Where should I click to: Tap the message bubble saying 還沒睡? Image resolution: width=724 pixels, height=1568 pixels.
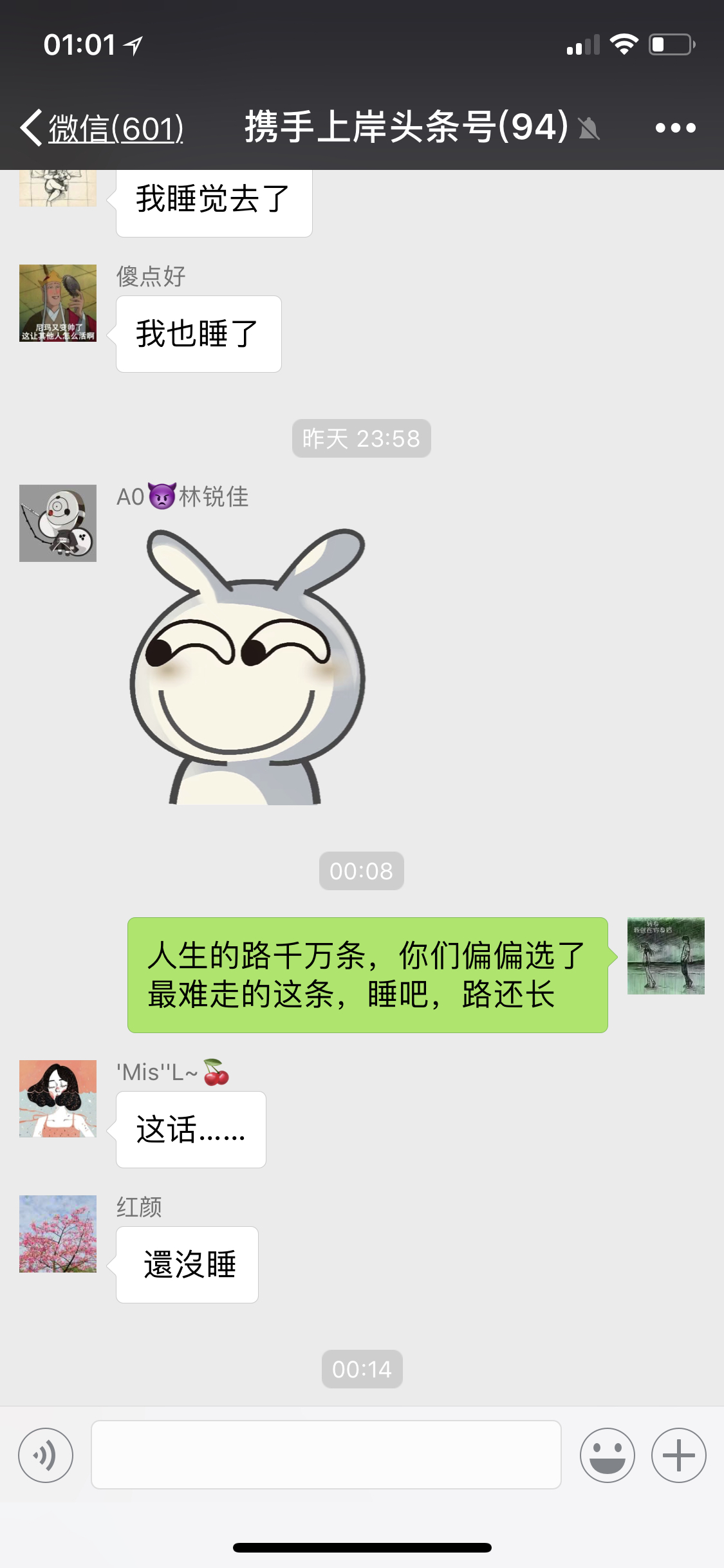[x=187, y=1264]
